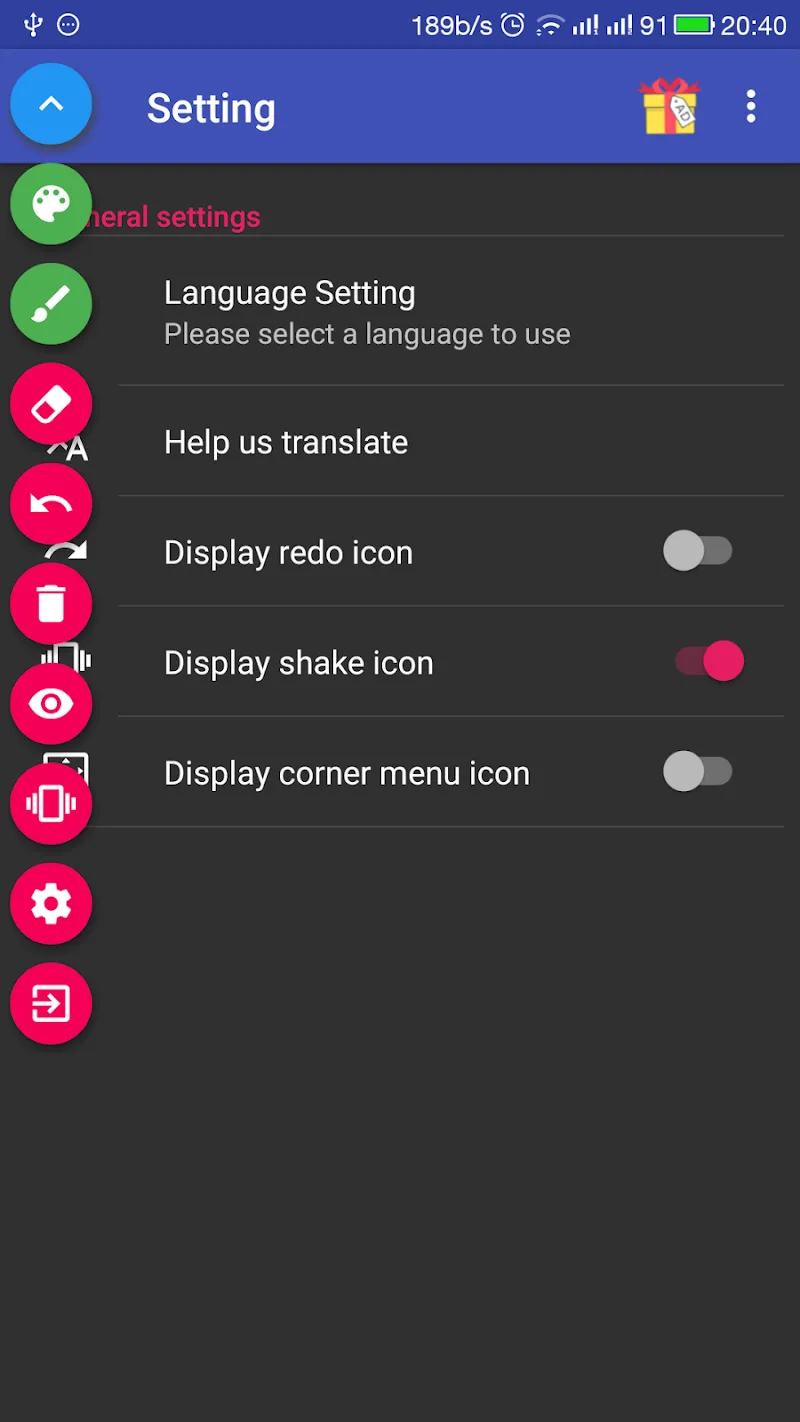
Task: Open the gift ad icon
Action: (668, 106)
